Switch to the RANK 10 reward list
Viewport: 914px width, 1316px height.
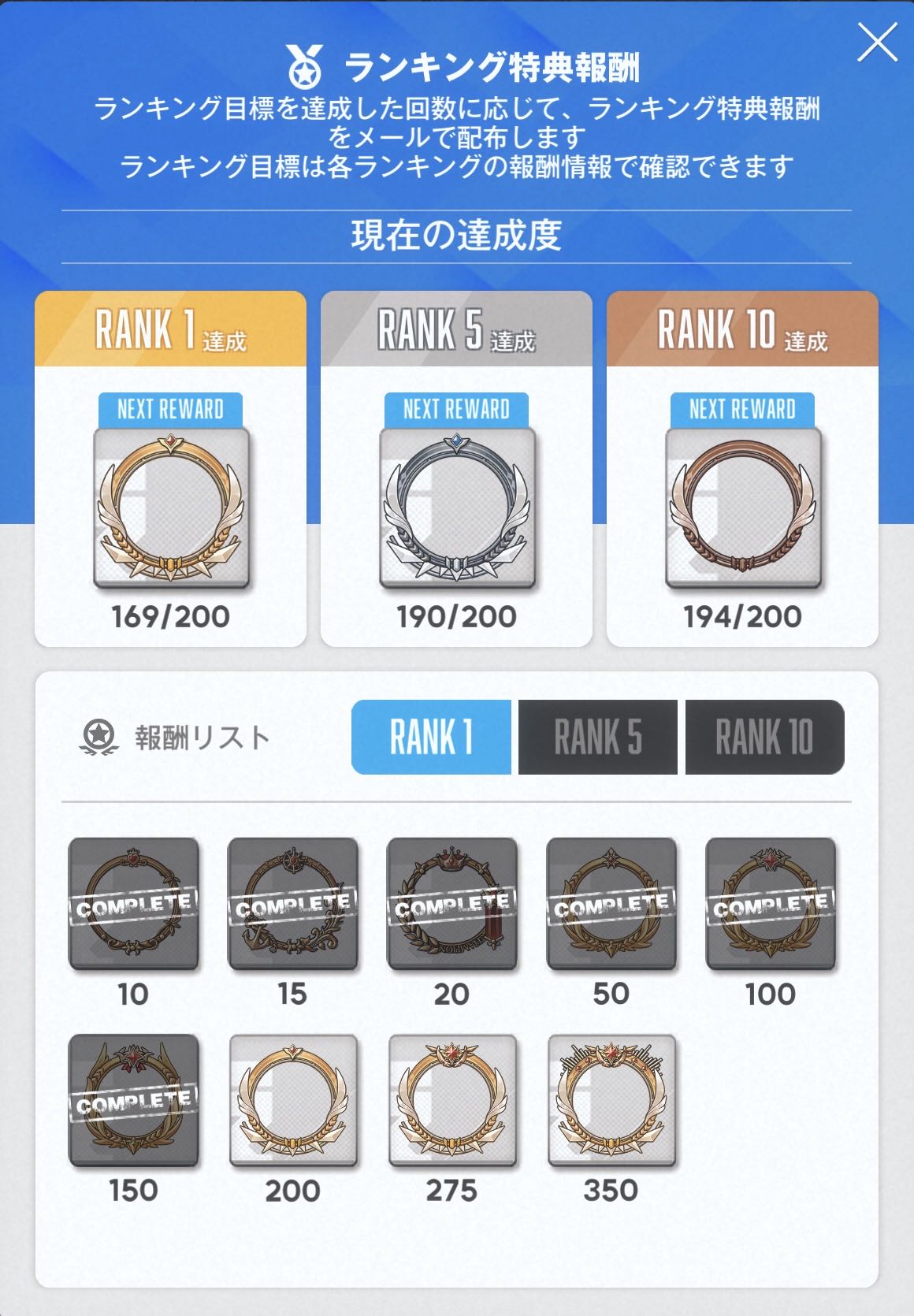click(x=764, y=737)
